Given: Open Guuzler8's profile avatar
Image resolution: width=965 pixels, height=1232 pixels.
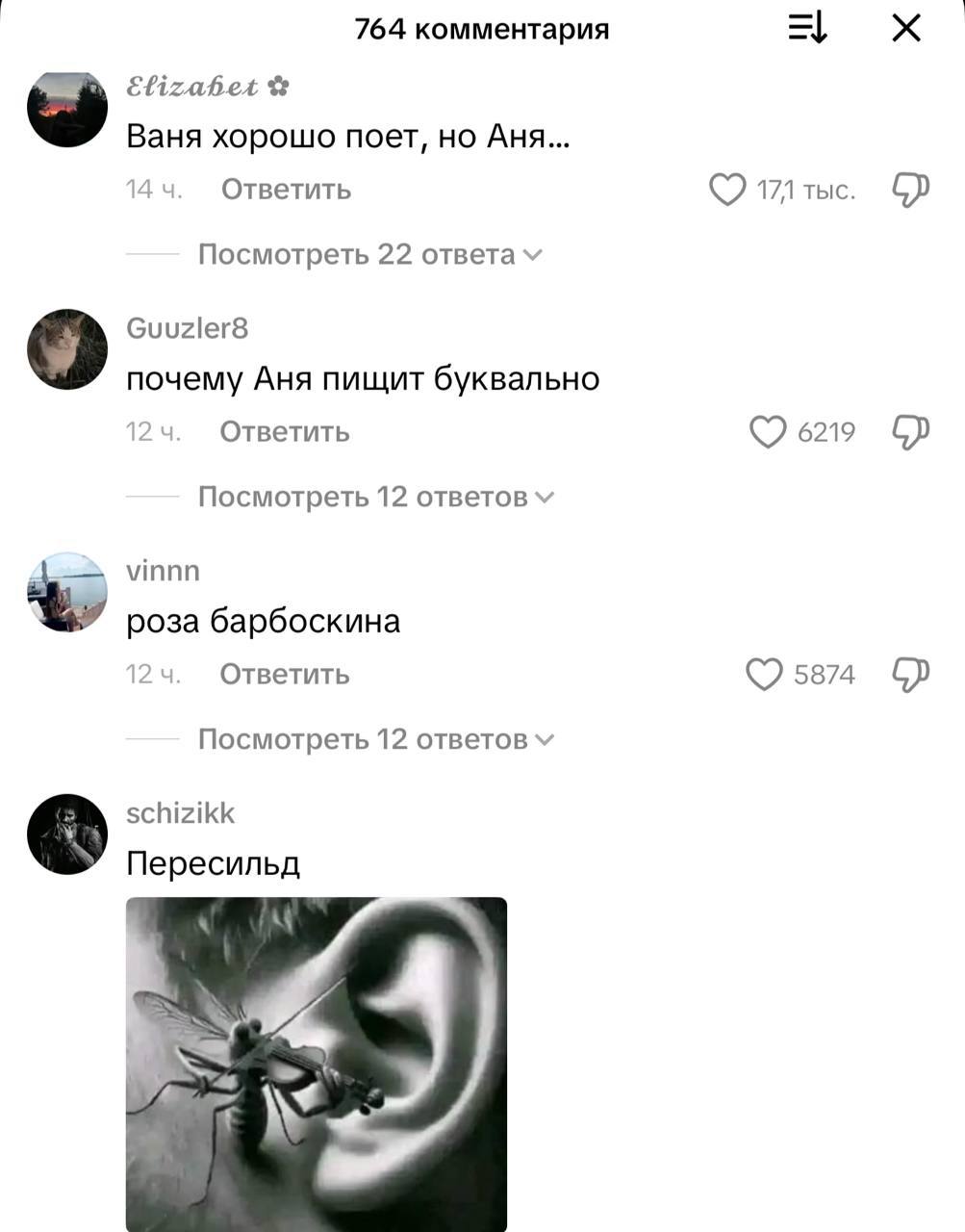Looking at the screenshot, I should coord(67,349).
